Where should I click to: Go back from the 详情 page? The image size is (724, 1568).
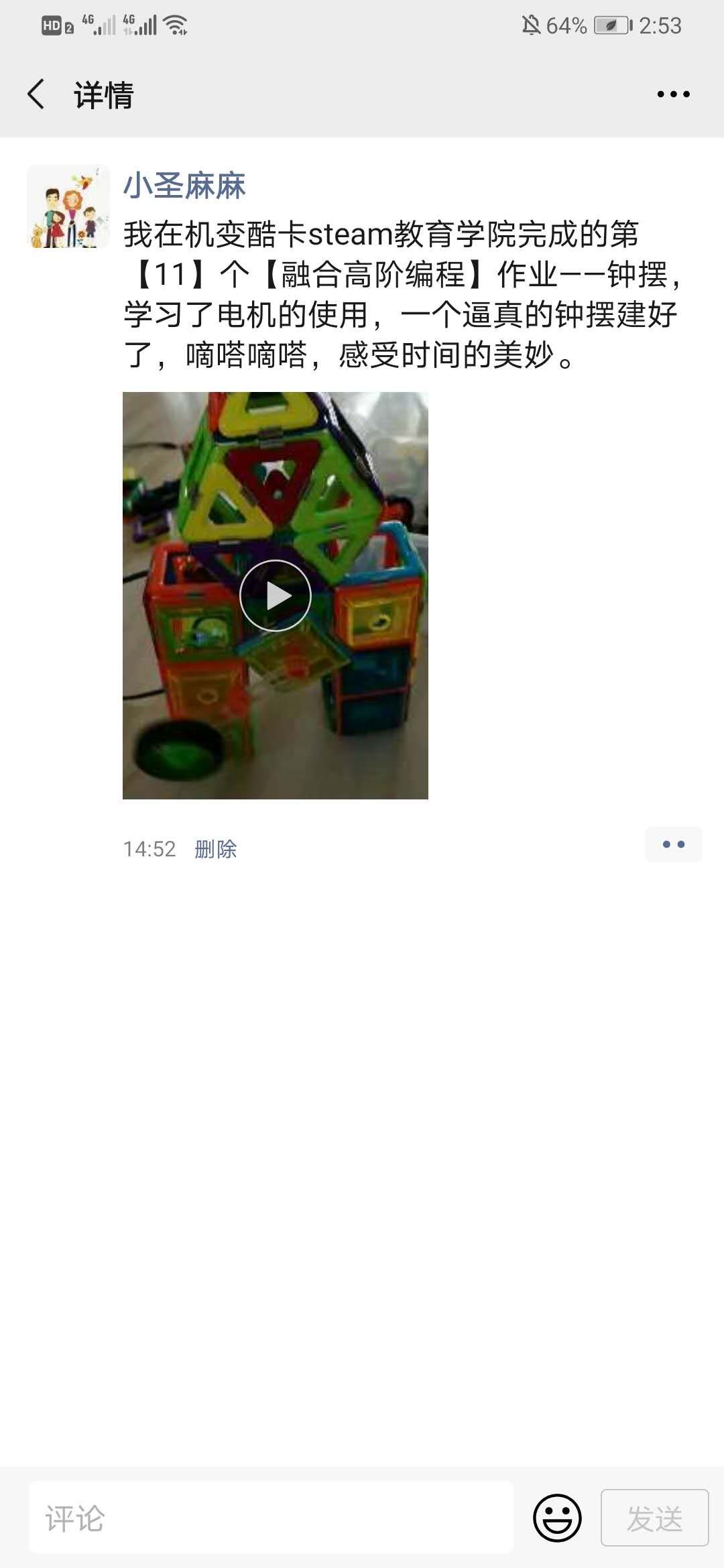[37, 94]
